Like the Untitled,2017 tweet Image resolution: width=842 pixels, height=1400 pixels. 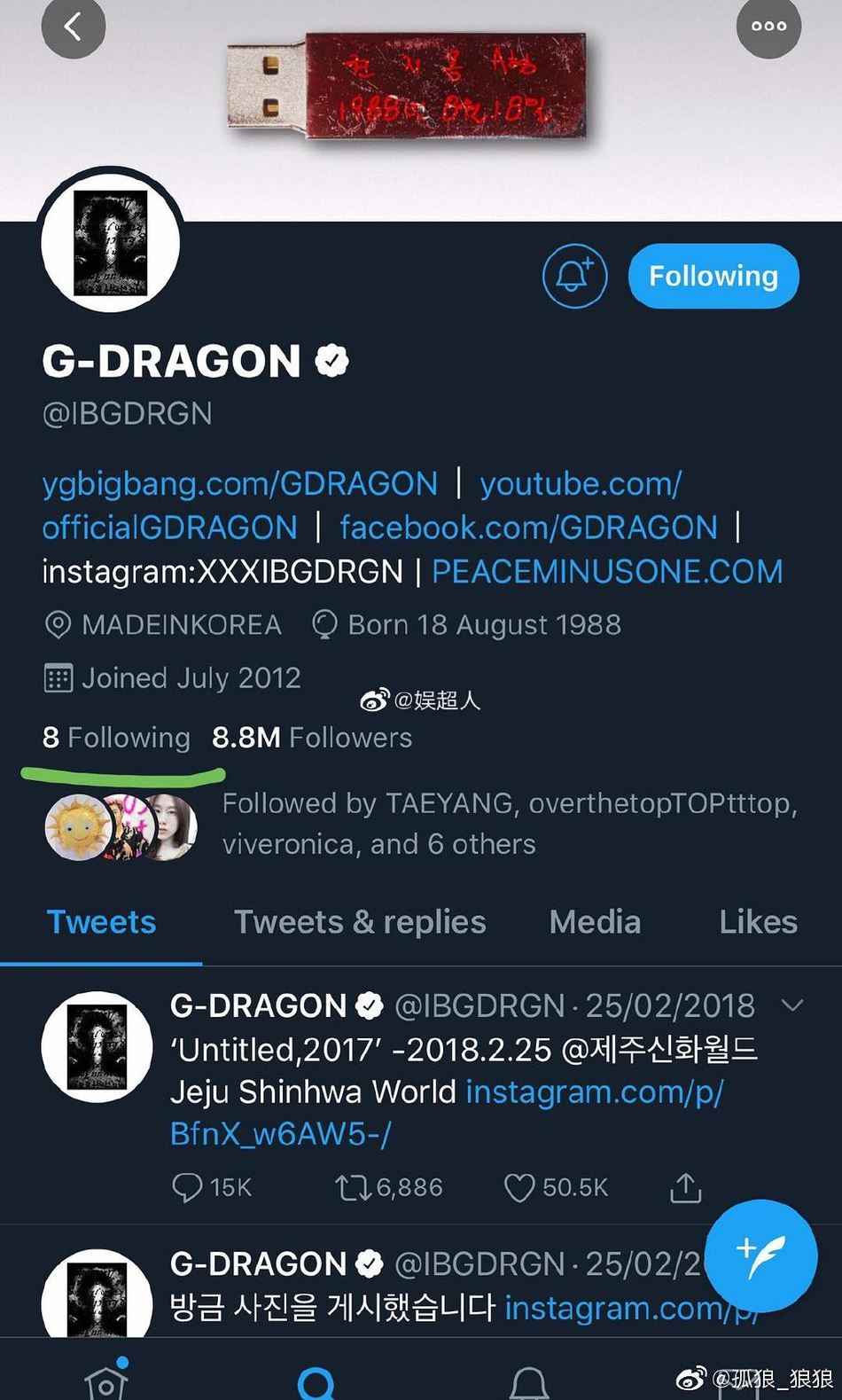(x=518, y=1185)
